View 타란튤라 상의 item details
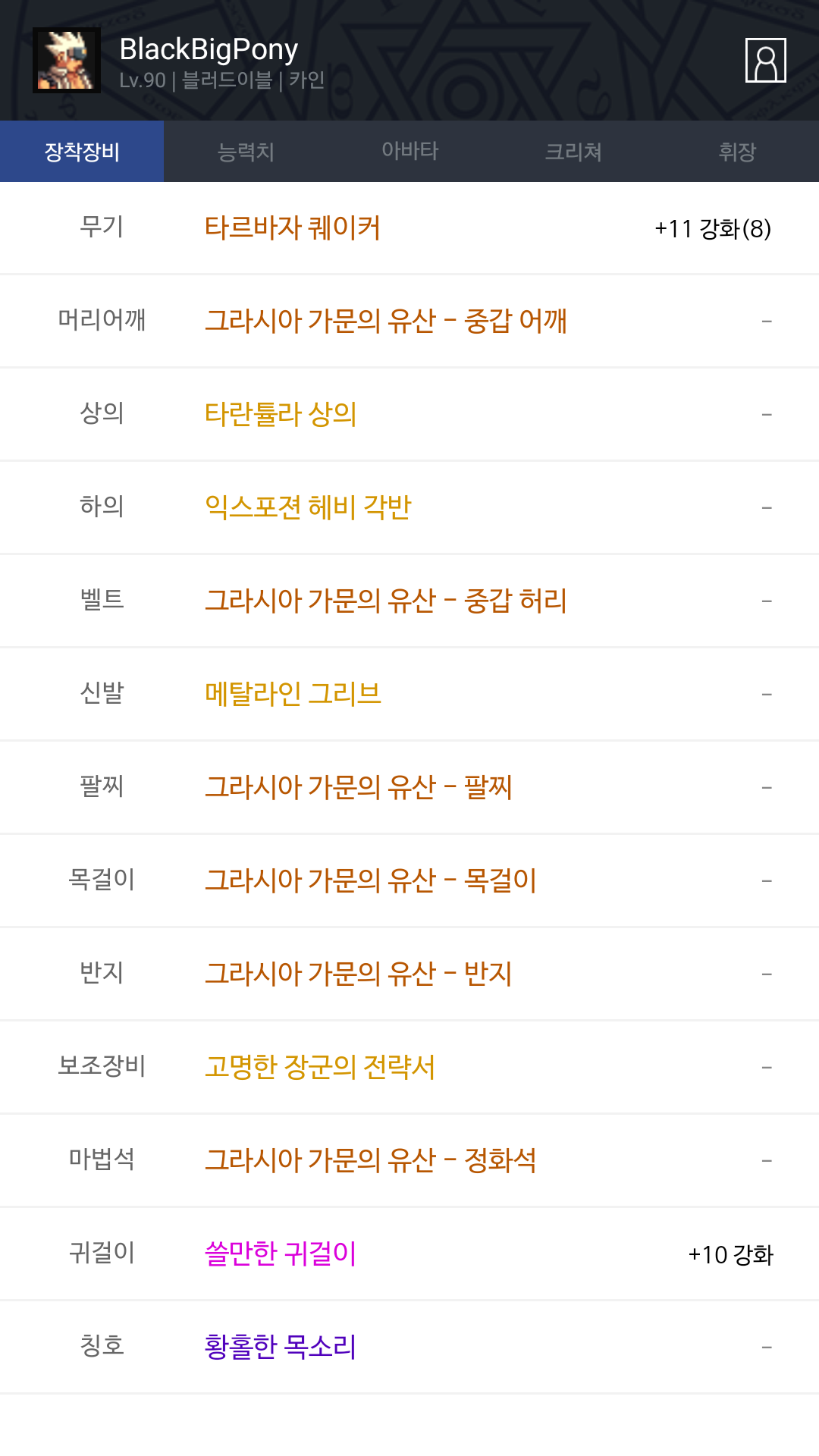This screenshot has width=819, height=1456. pos(281,414)
